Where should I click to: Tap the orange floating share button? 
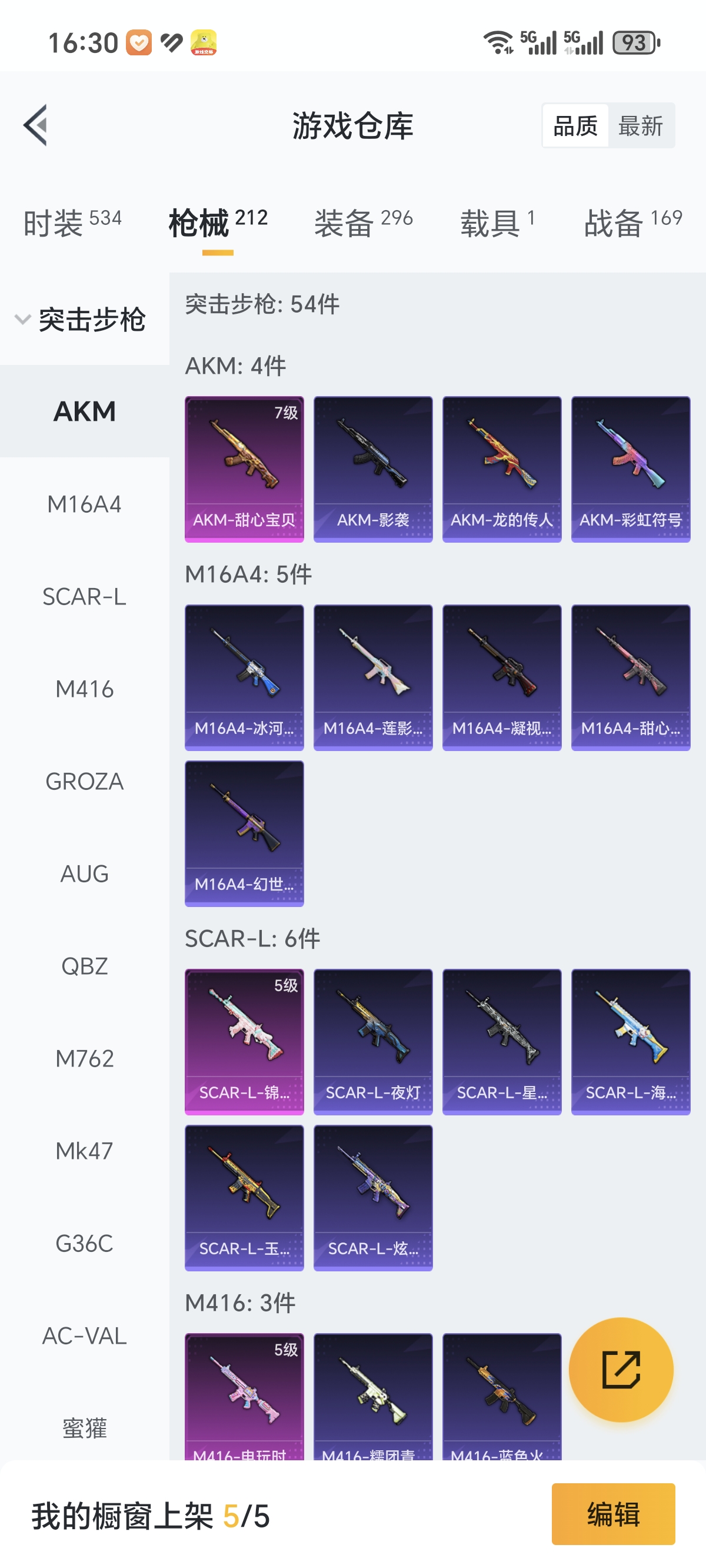click(x=621, y=1370)
